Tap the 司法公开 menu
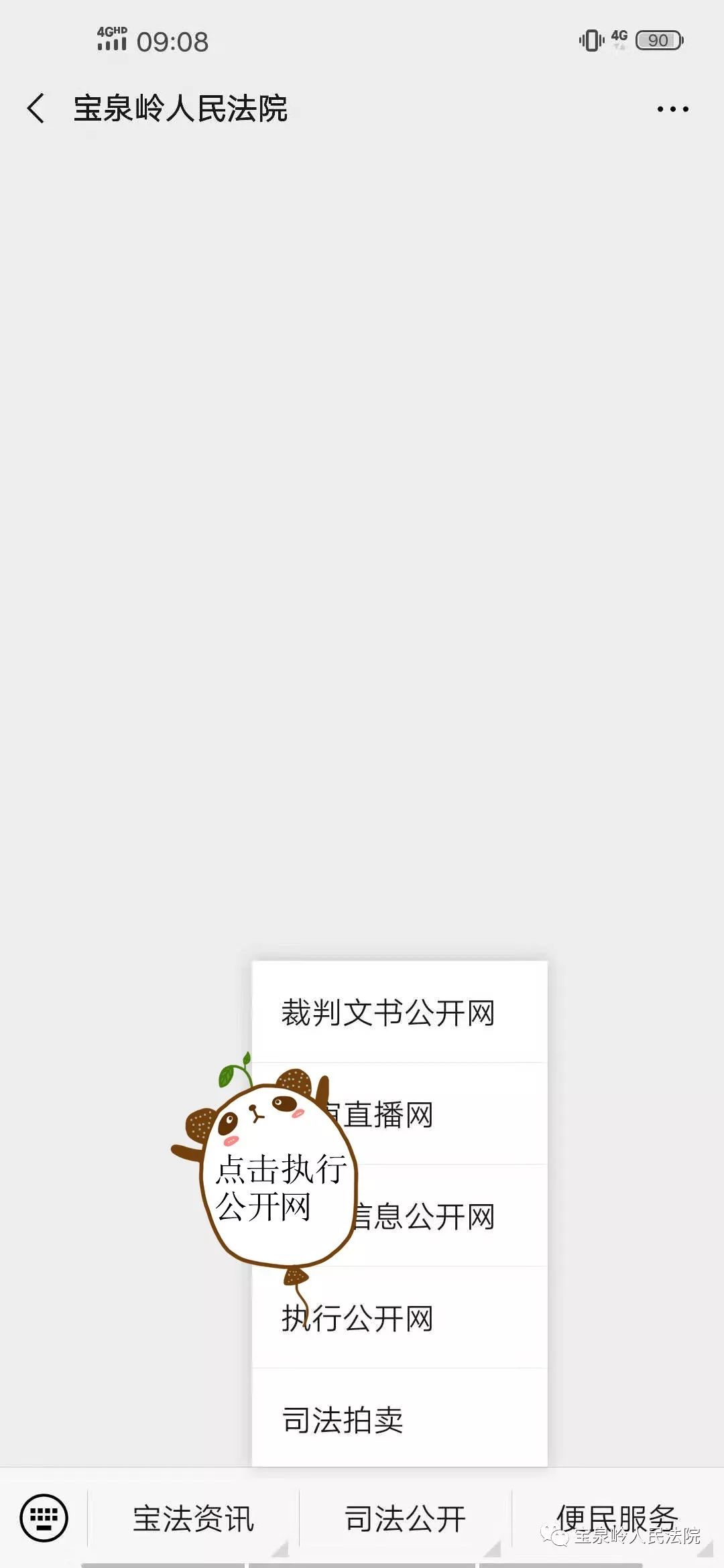This screenshot has height=1568, width=724. click(x=405, y=1518)
